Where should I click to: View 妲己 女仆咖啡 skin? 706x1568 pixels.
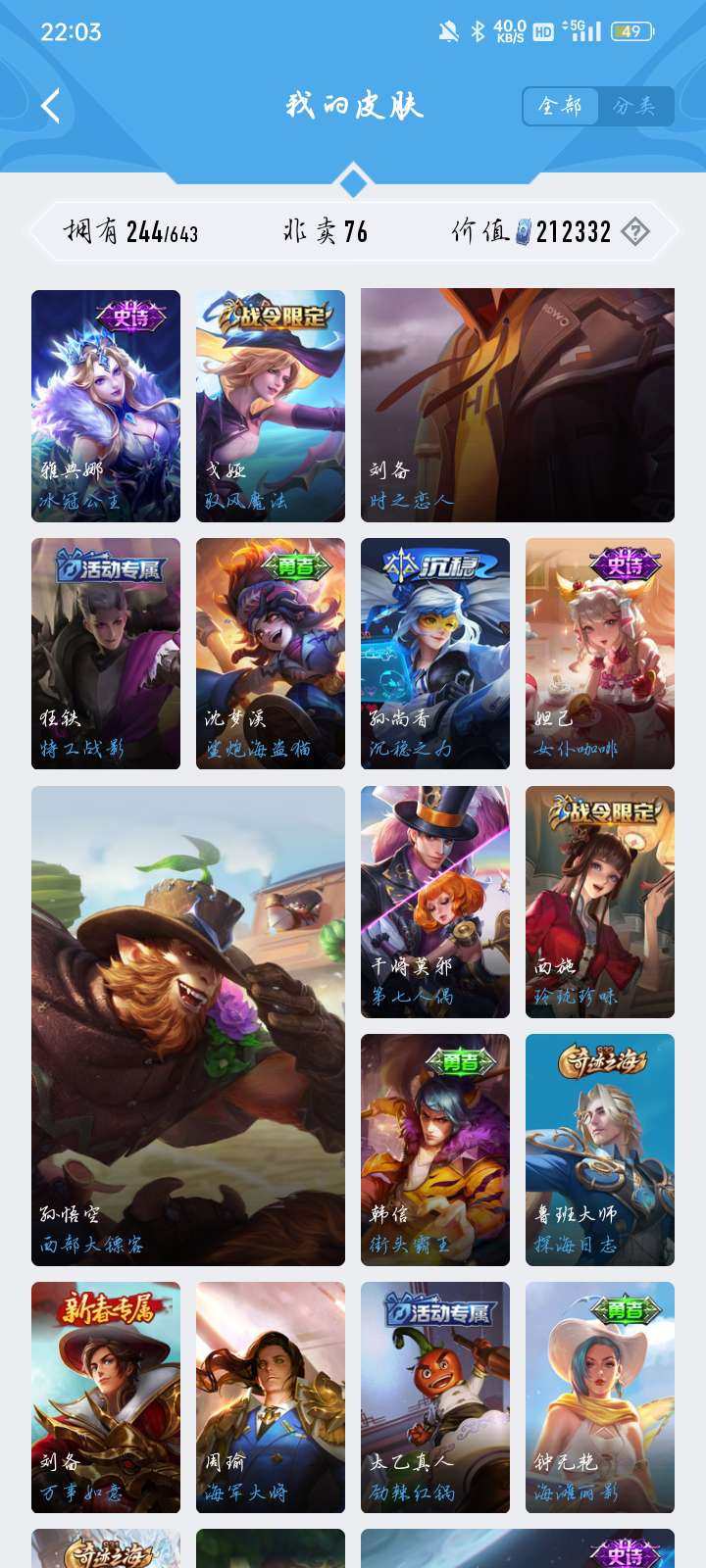(600, 653)
